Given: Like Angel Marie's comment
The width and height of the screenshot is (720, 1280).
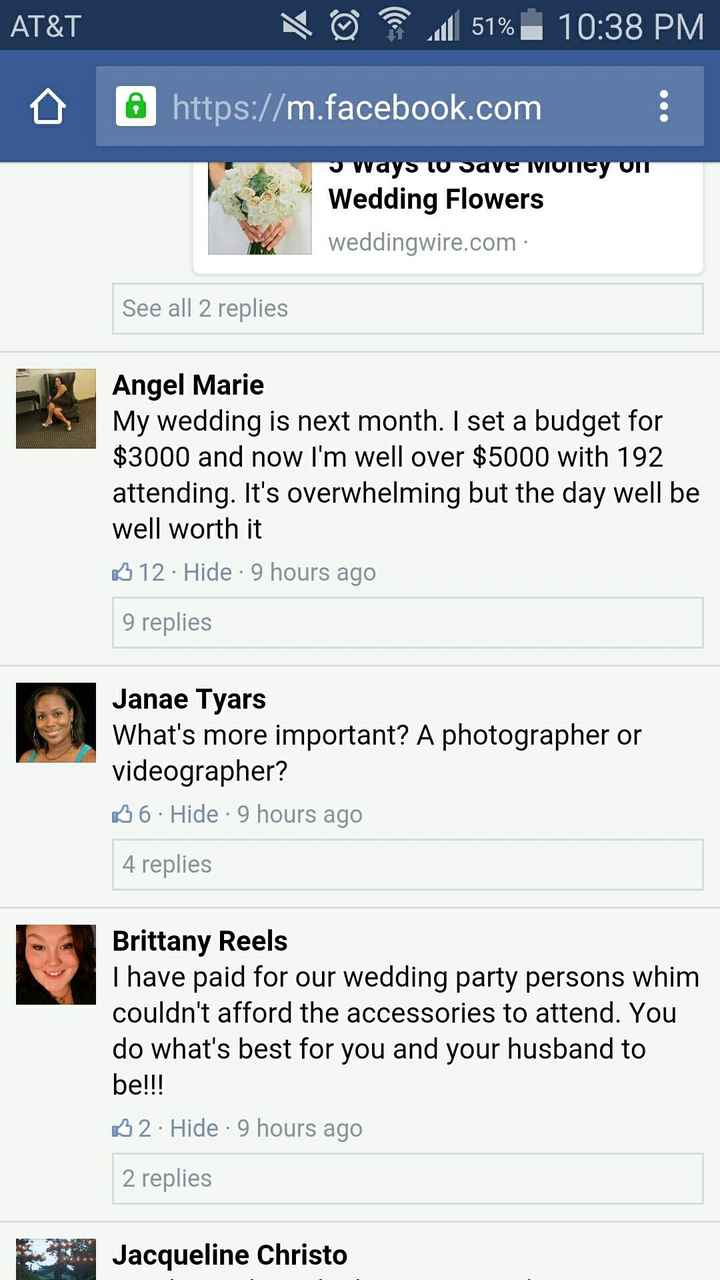Looking at the screenshot, I should pyautogui.click(x=123, y=572).
